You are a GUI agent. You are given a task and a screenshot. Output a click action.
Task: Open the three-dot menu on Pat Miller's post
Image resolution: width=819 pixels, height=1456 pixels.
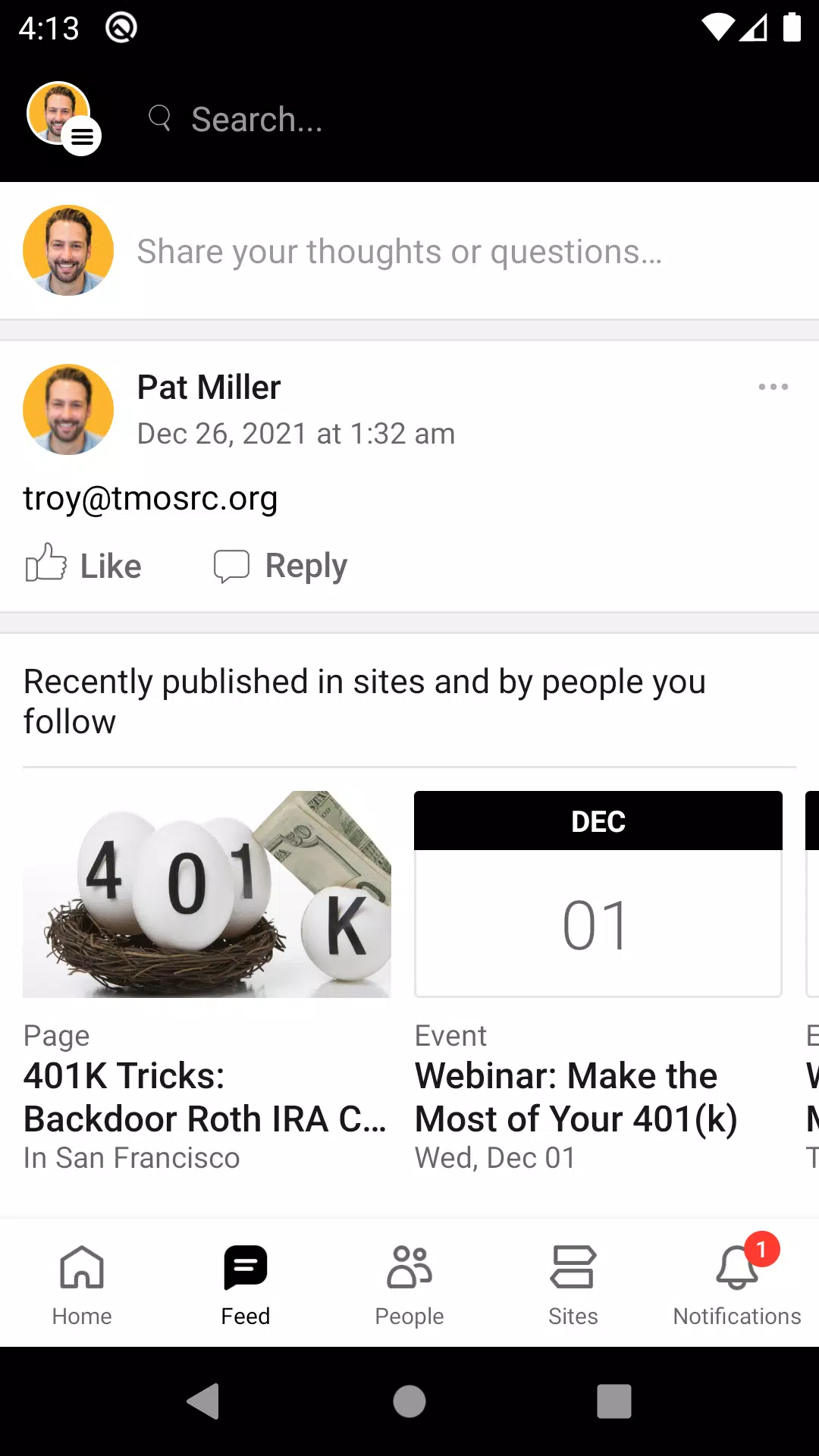773,387
